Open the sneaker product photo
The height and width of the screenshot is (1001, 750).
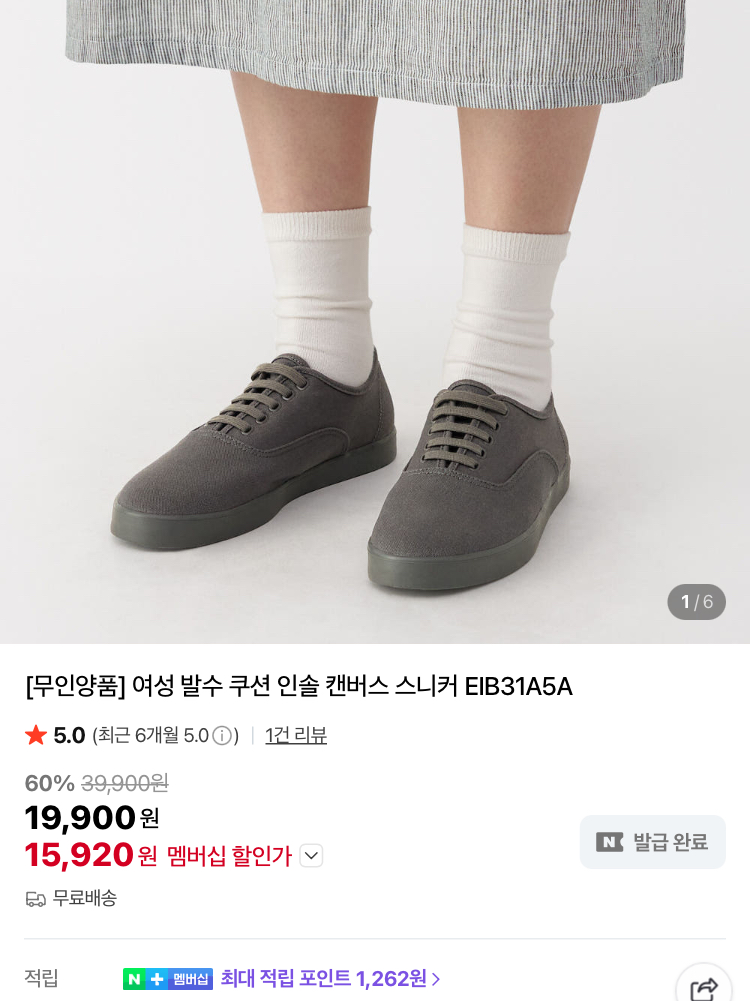coord(375,322)
